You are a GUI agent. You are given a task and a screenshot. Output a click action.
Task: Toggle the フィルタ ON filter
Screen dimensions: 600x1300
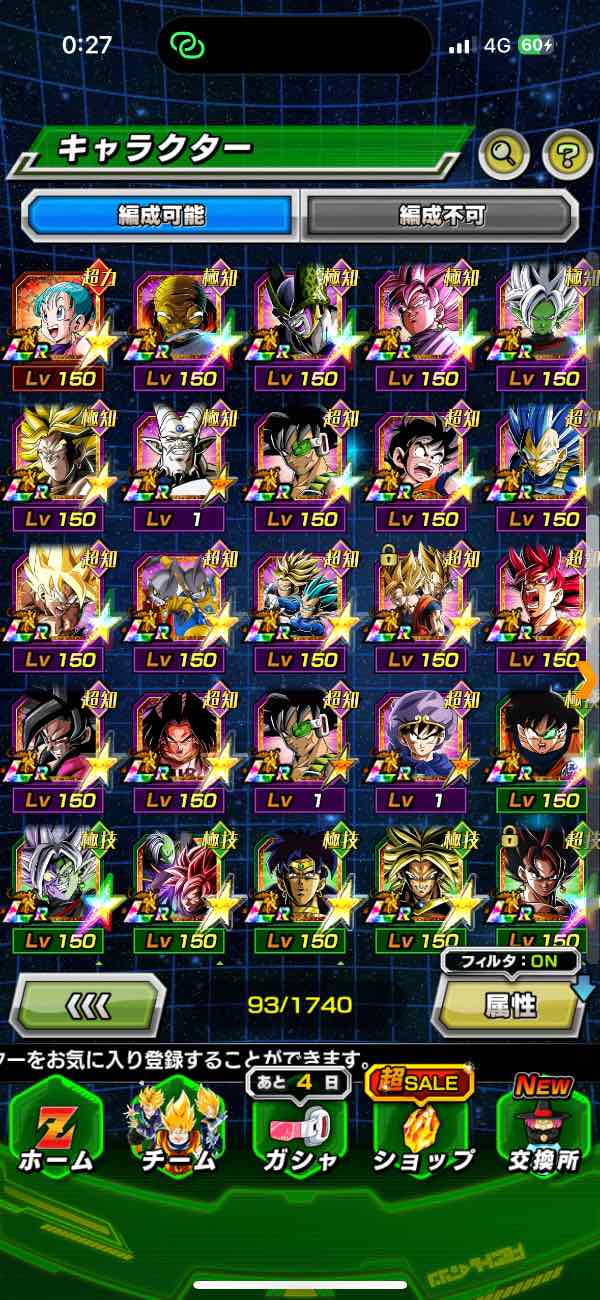[x=511, y=961]
